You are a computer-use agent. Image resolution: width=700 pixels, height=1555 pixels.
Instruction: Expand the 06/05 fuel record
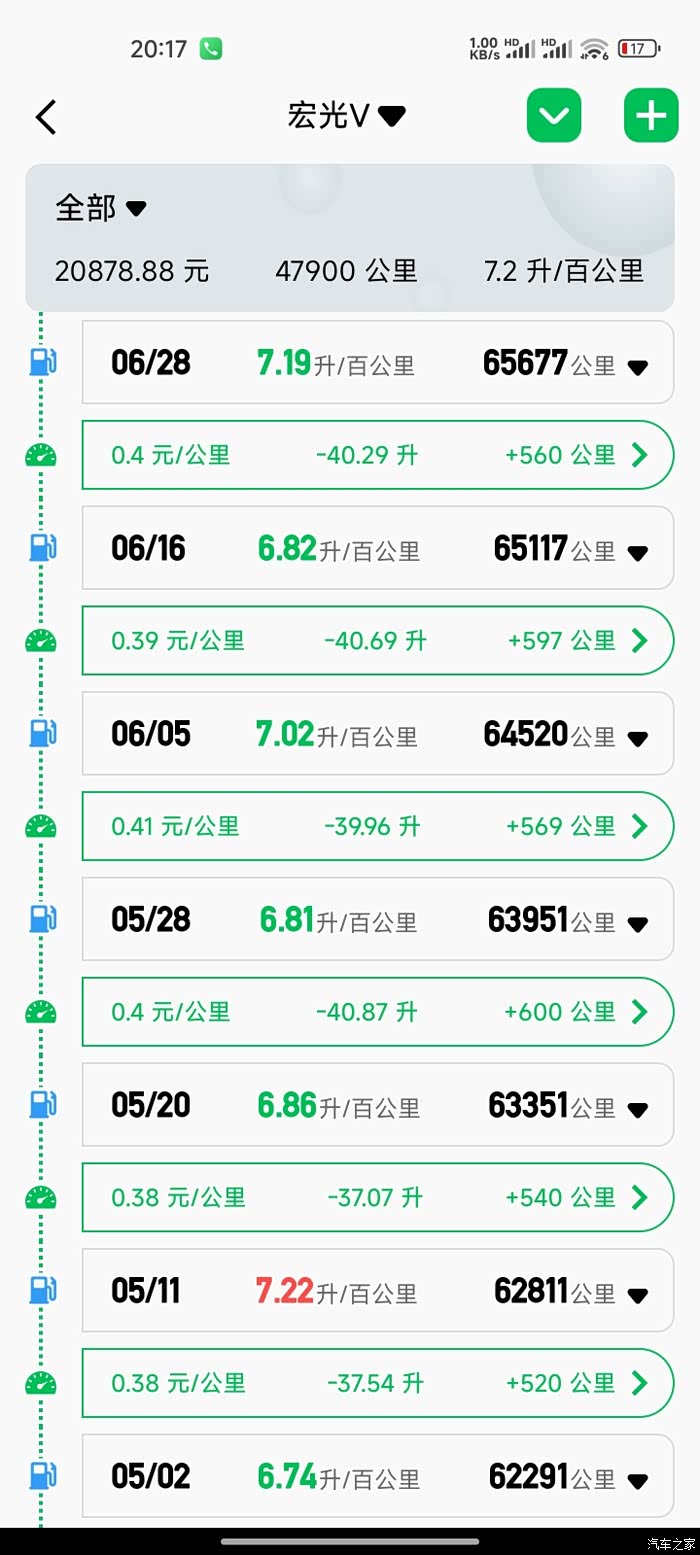pyautogui.click(x=637, y=738)
